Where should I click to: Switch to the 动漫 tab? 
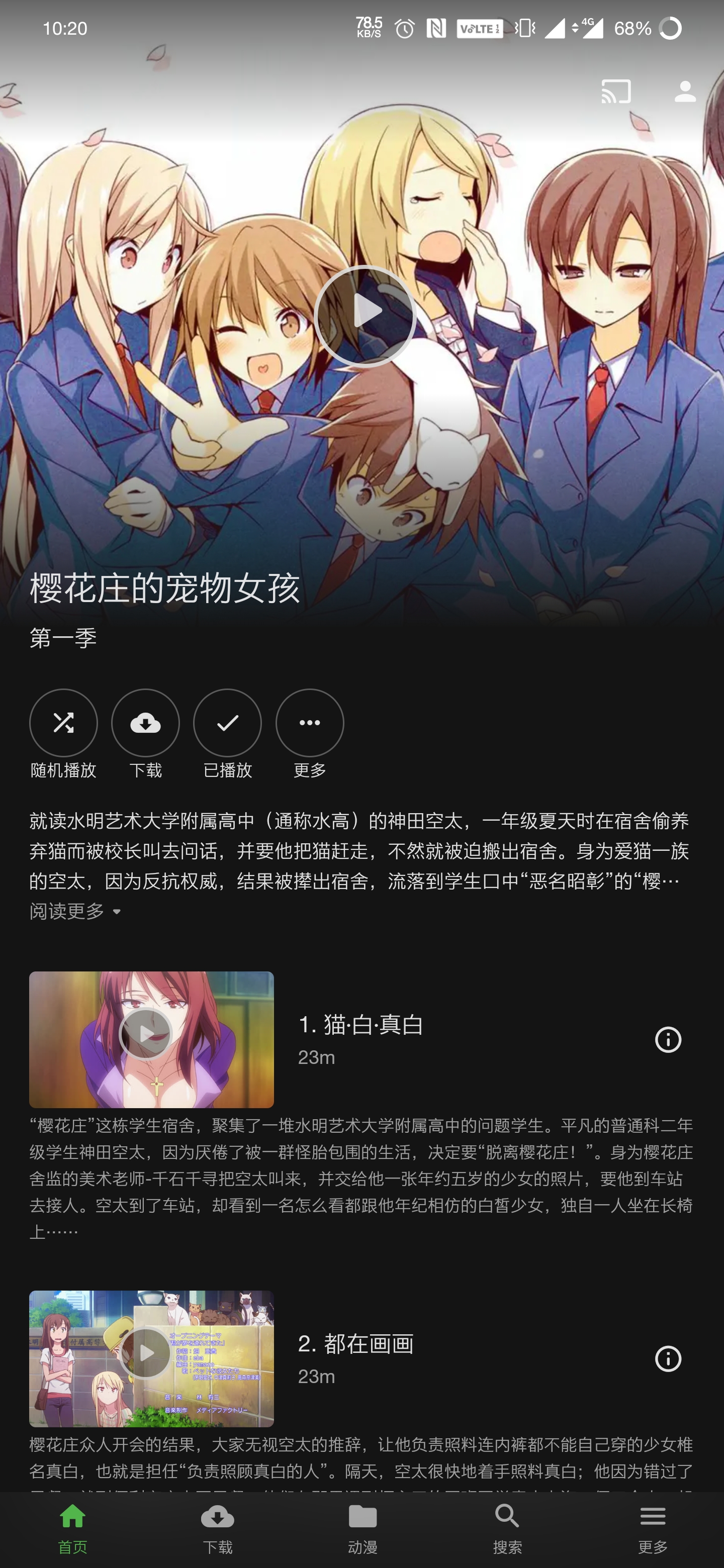point(363,1528)
